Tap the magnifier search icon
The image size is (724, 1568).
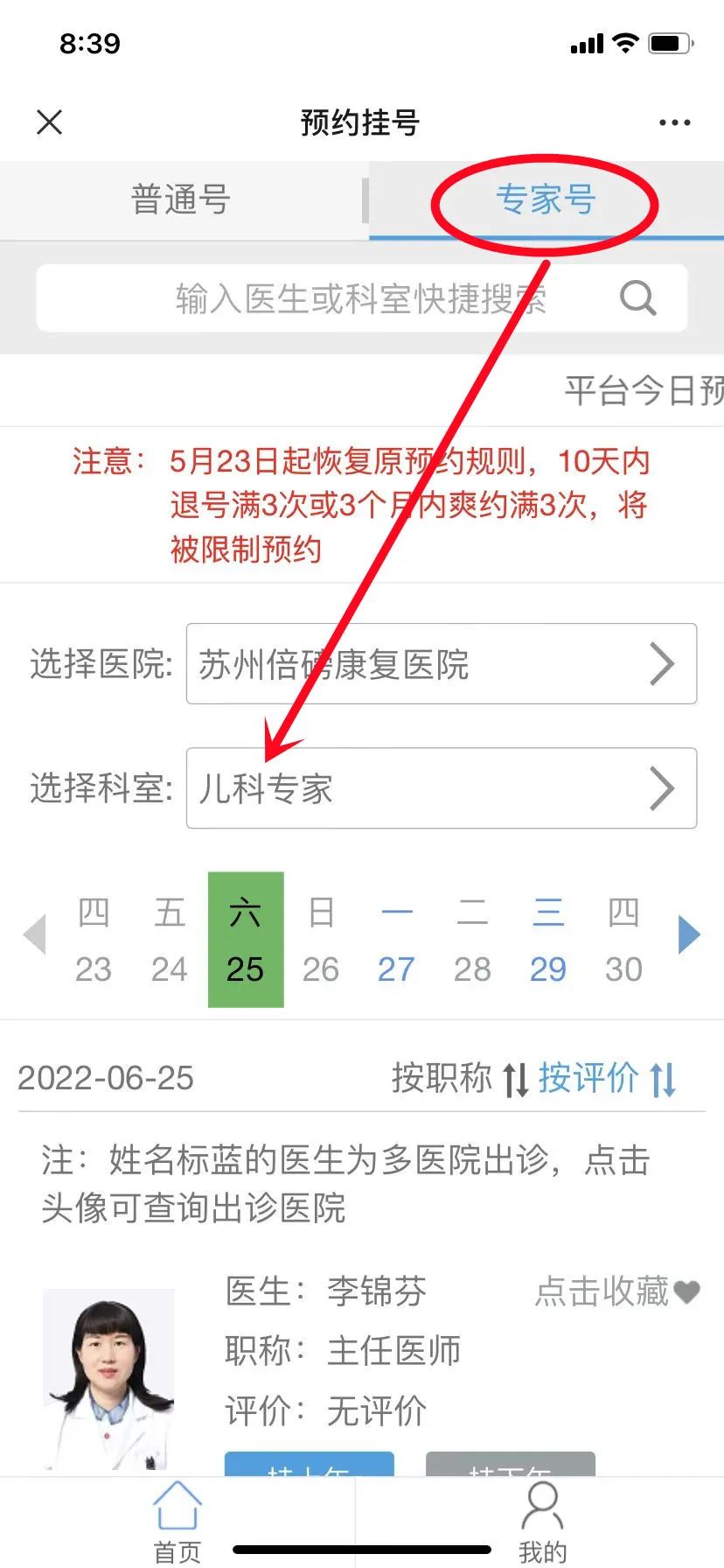click(x=637, y=299)
